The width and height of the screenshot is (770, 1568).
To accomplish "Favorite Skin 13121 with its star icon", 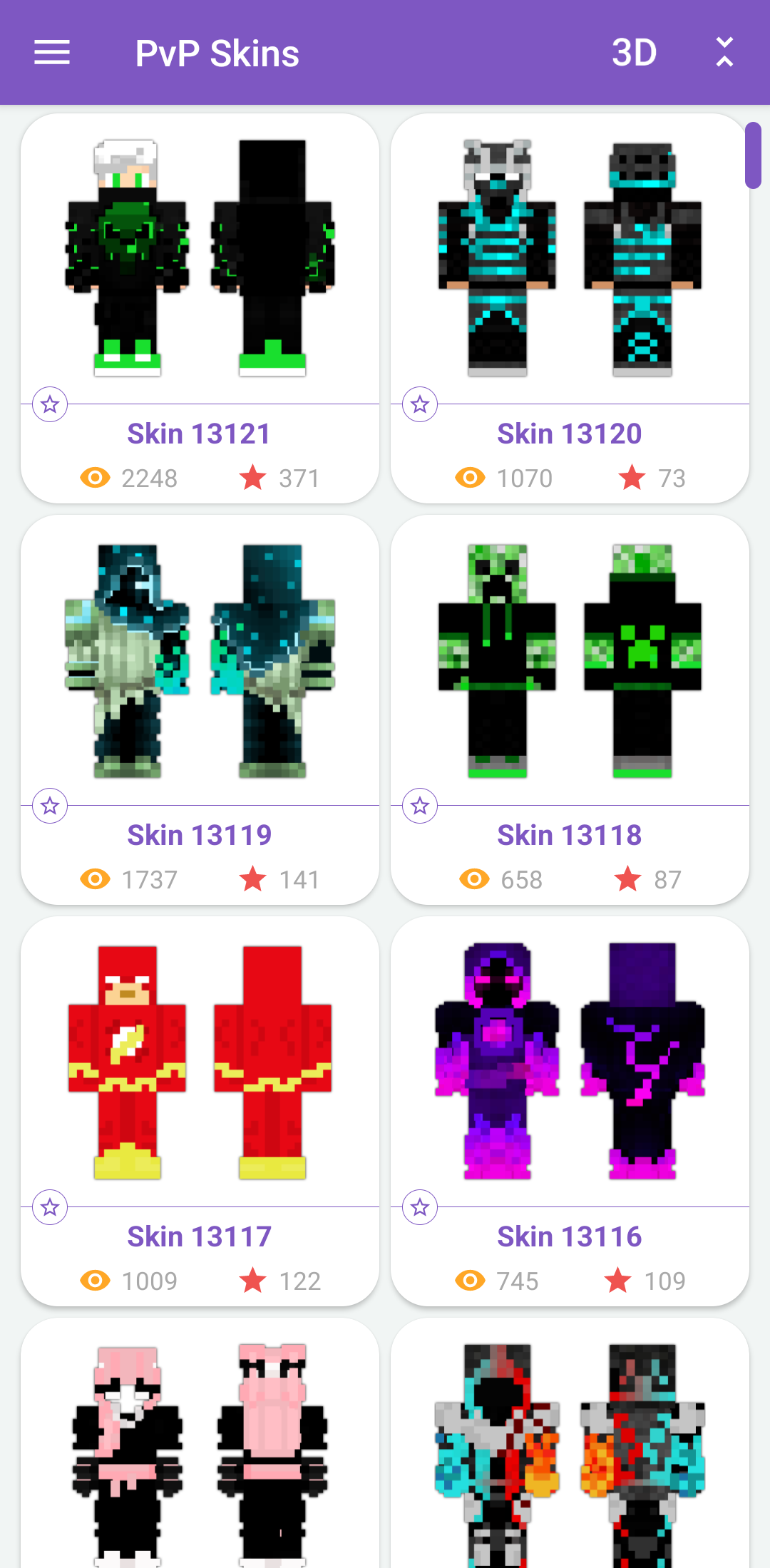I will pyautogui.click(x=50, y=405).
